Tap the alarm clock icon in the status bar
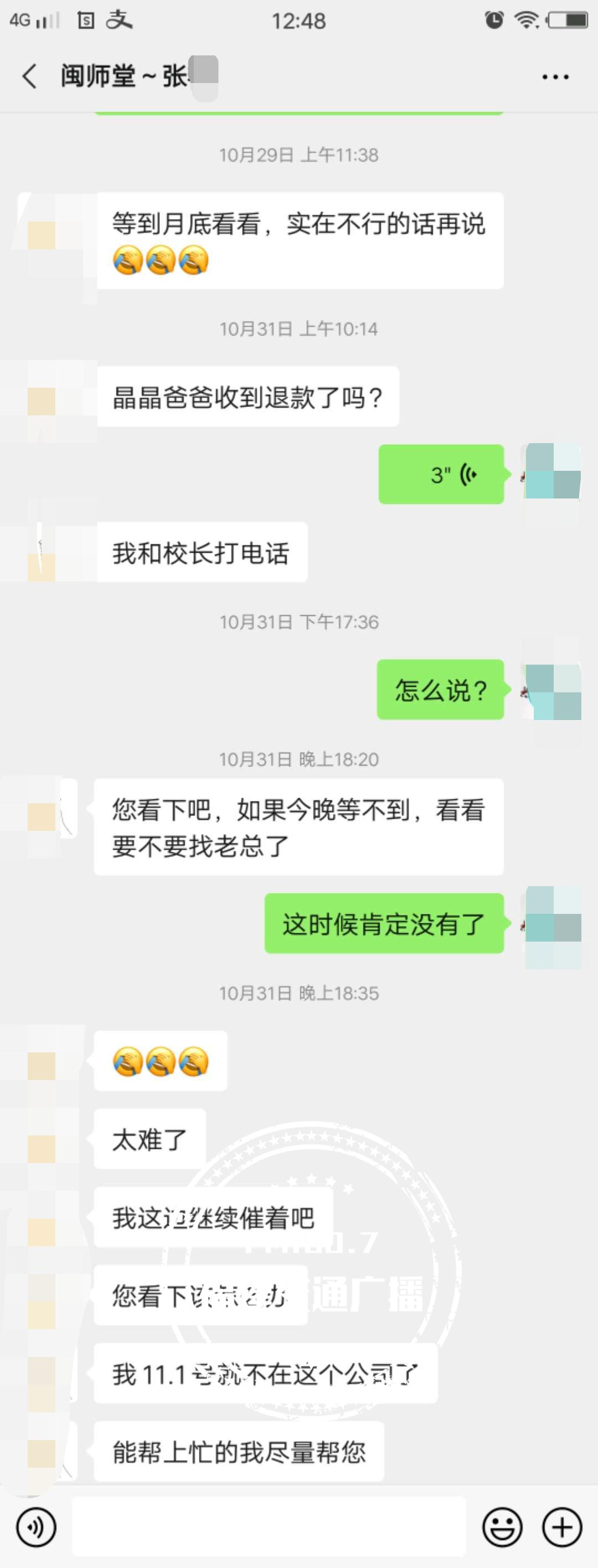The width and height of the screenshot is (598, 1568). (494, 20)
